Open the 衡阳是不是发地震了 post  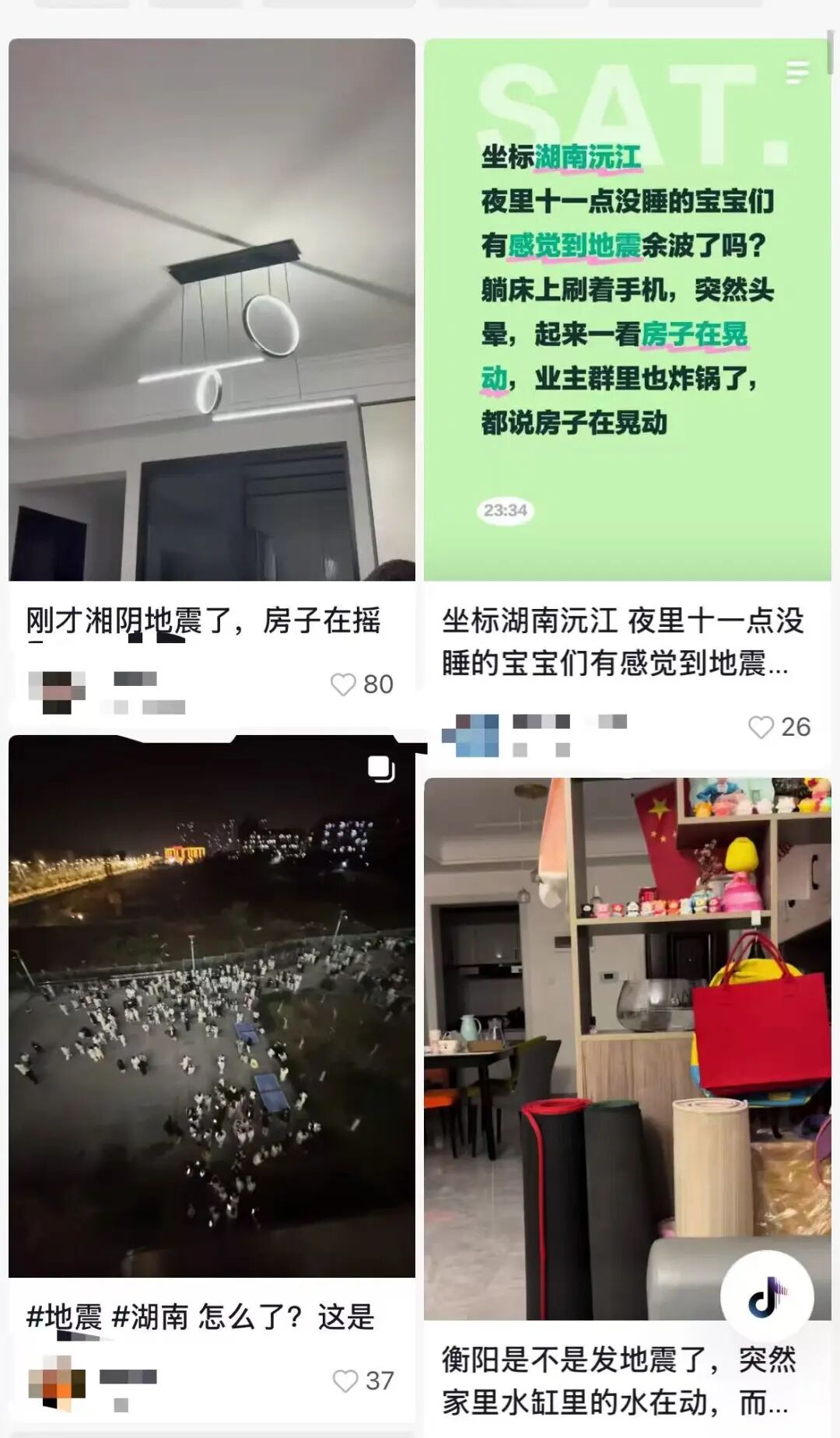[627, 1048]
